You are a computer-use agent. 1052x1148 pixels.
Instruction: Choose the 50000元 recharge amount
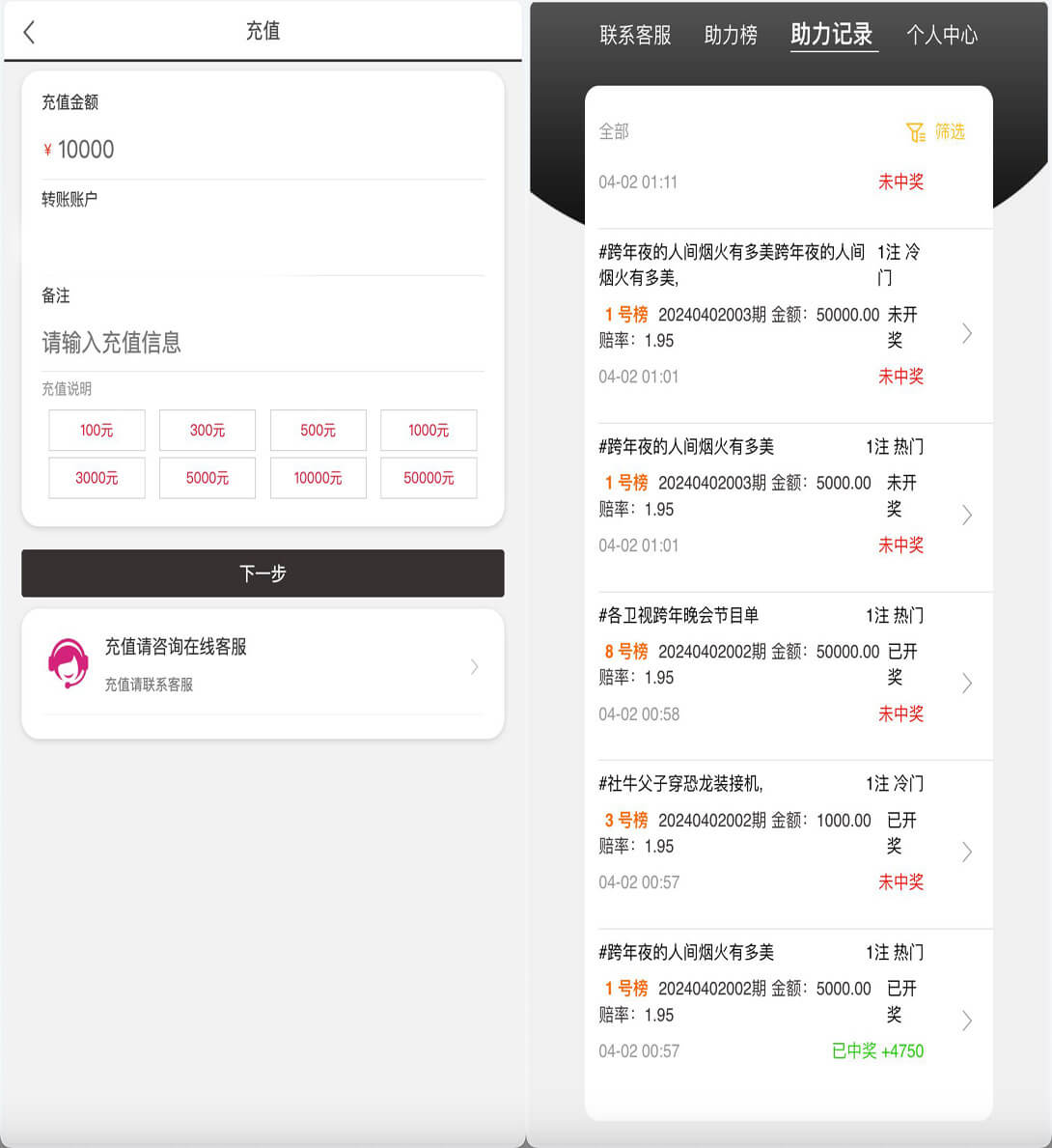point(429,478)
